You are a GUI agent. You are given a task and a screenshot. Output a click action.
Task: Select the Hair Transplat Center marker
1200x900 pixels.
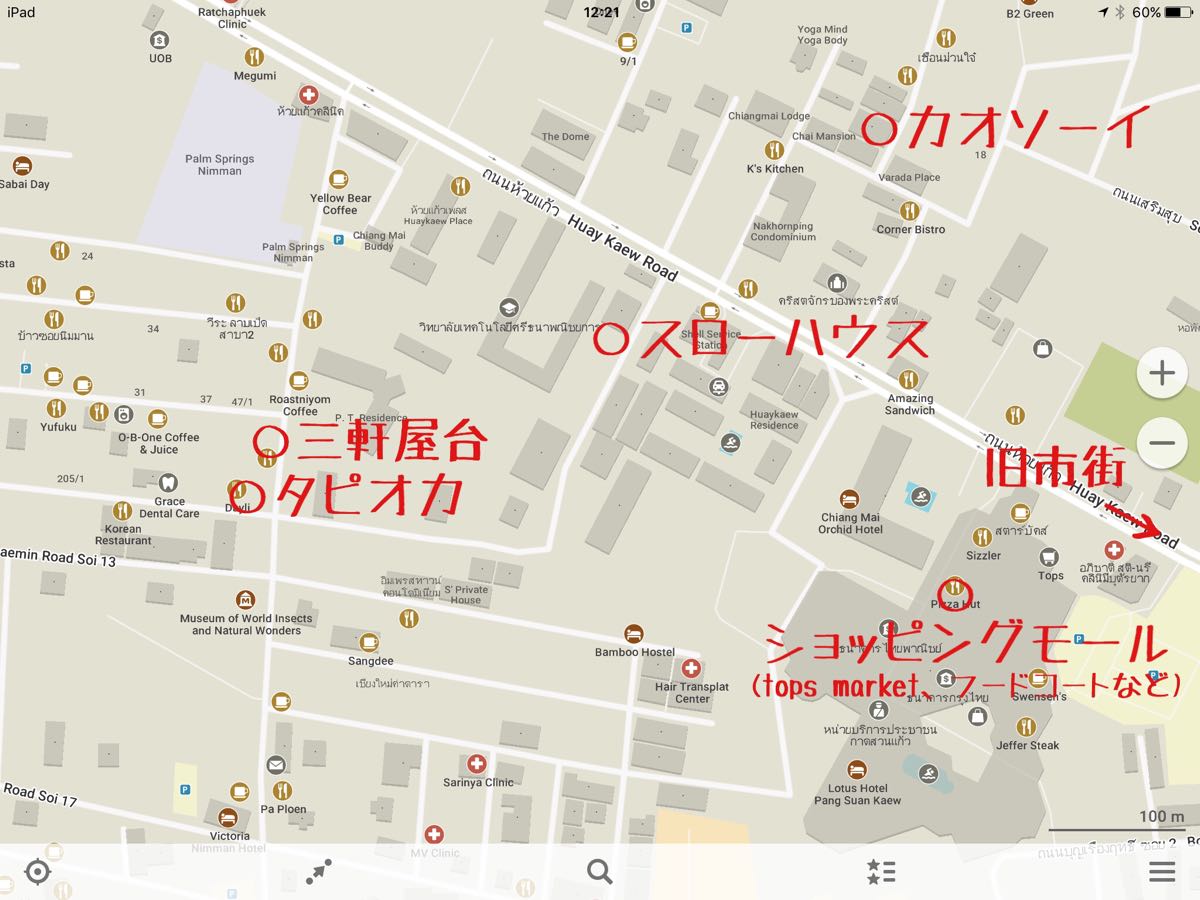pyautogui.click(x=690, y=667)
